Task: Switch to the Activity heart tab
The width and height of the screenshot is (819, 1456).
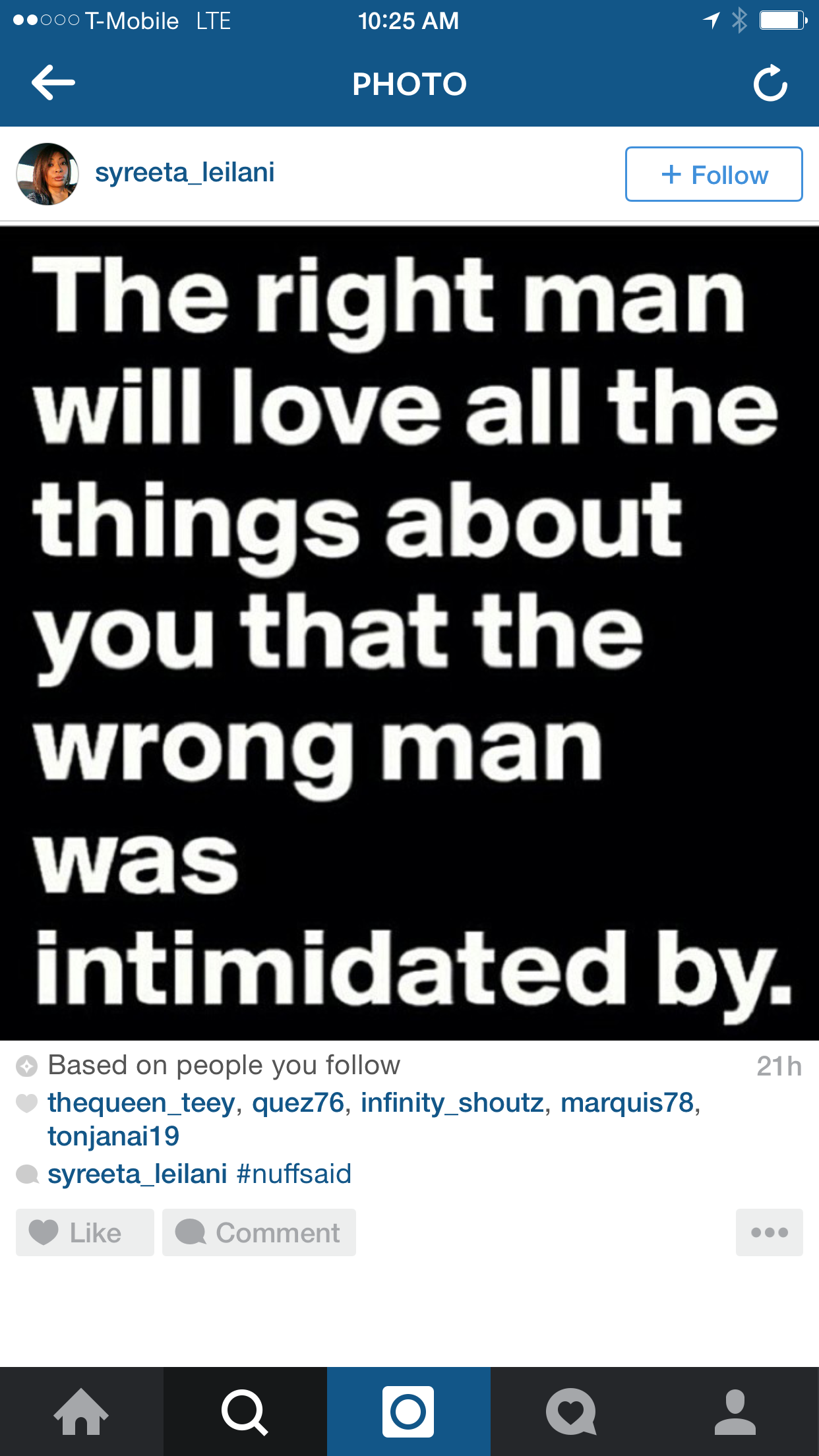Action: click(571, 1412)
